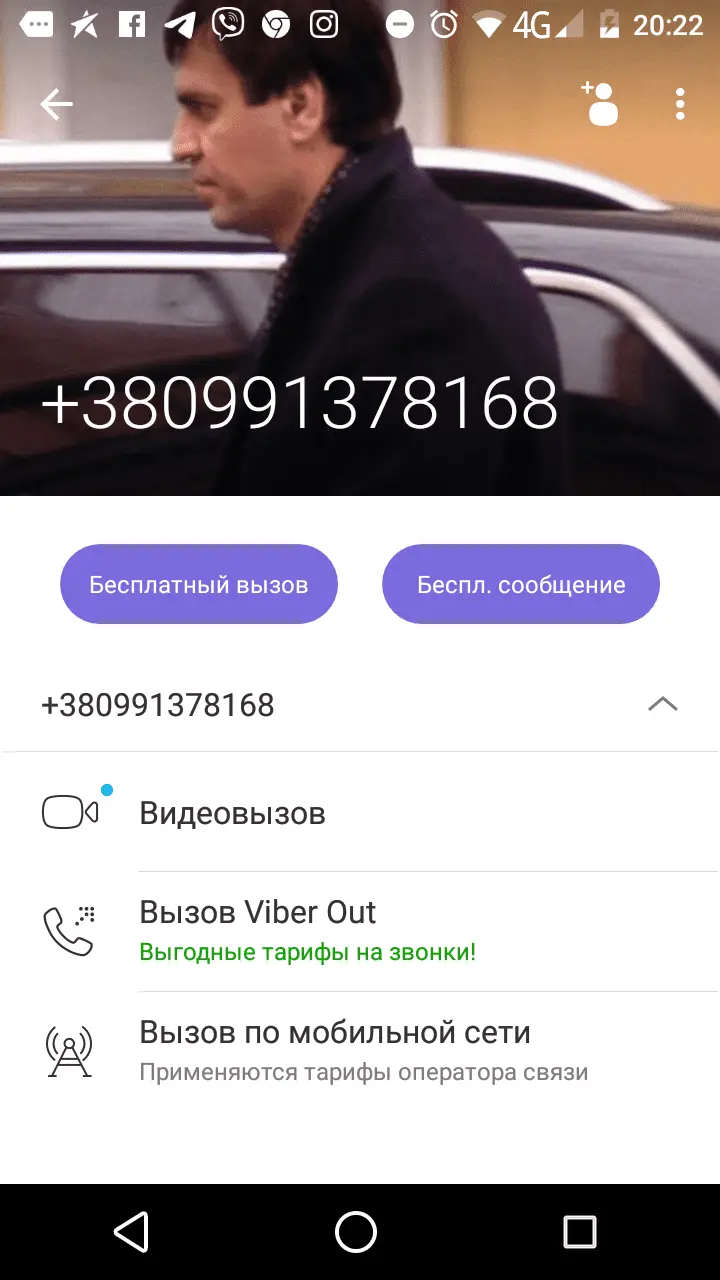Select the Вызов Viber Out option

258,930
